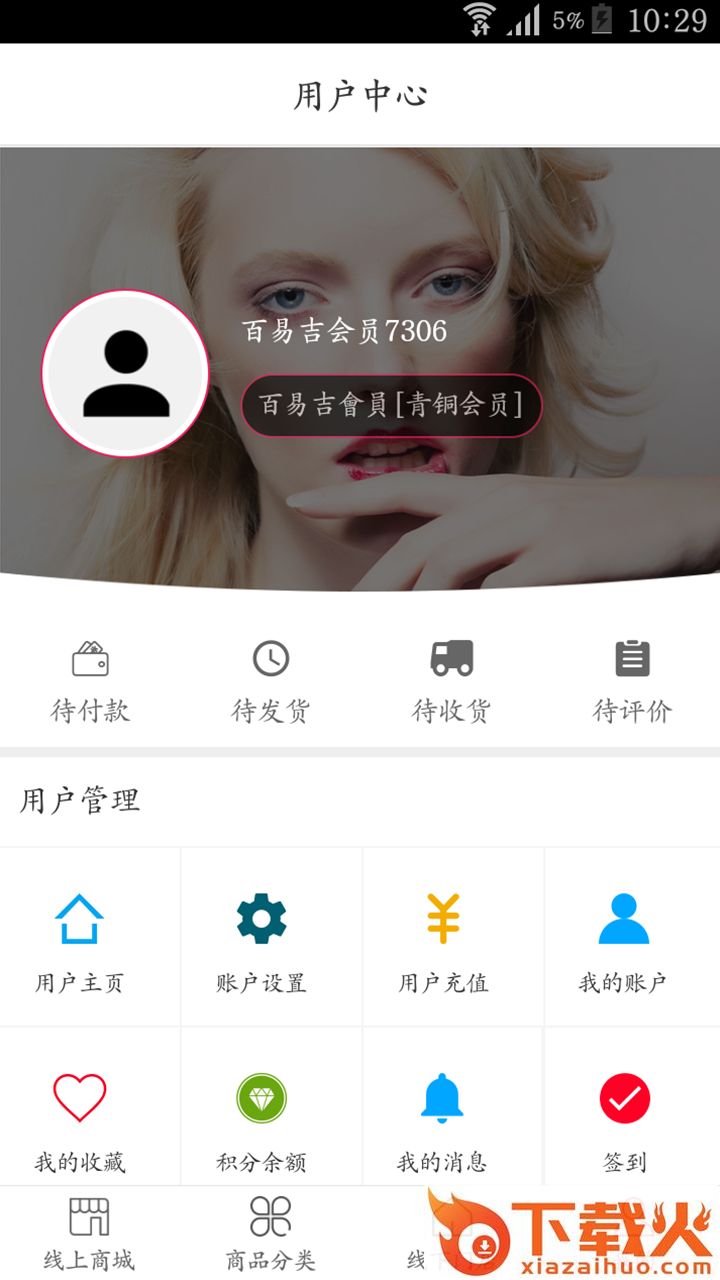Open the 积分余额 diamond points icon

pyautogui.click(x=270, y=1097)
